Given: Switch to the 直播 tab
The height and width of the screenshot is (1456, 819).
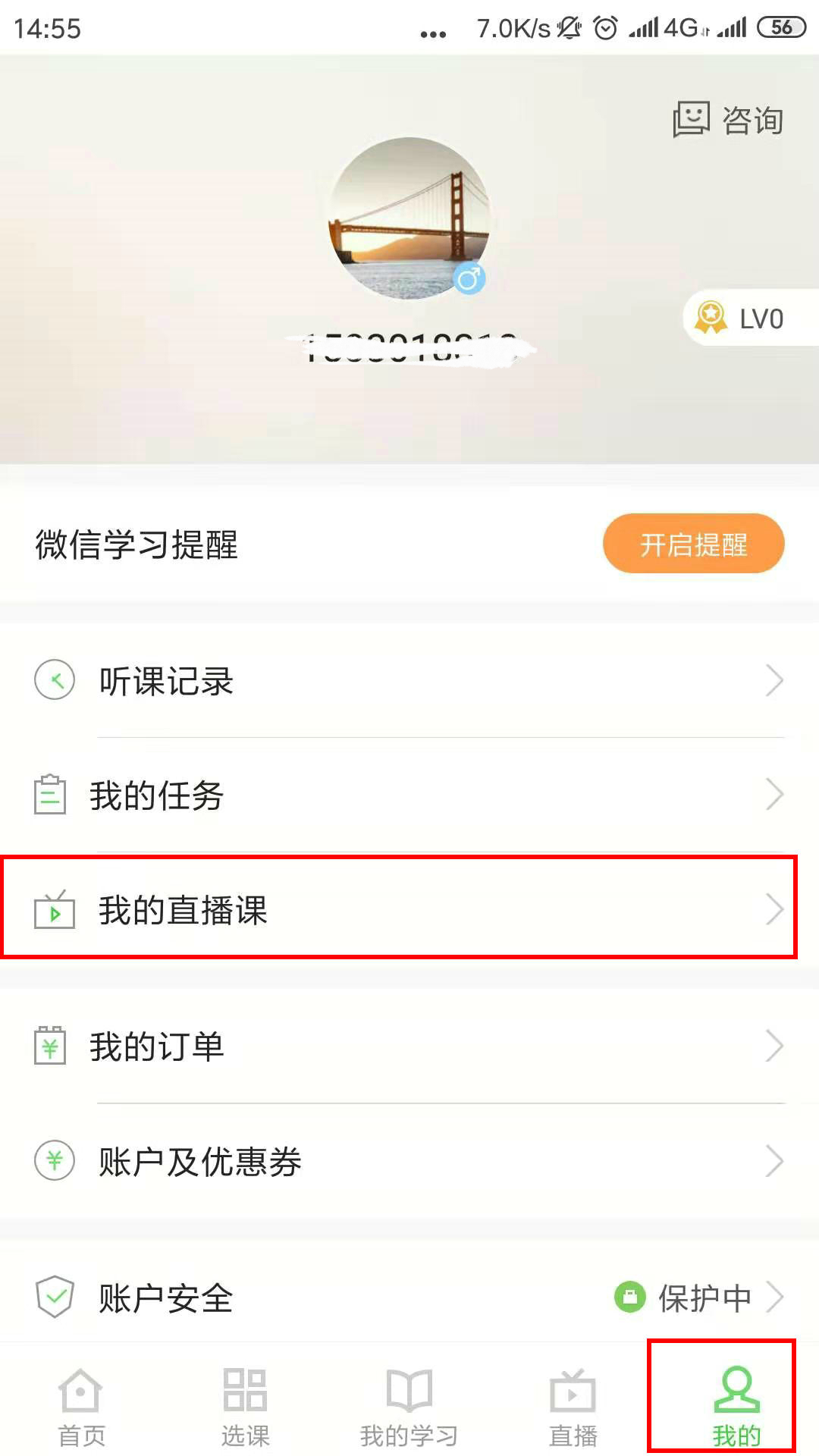Looking at the screenshot, I should tap(573, 1407).
